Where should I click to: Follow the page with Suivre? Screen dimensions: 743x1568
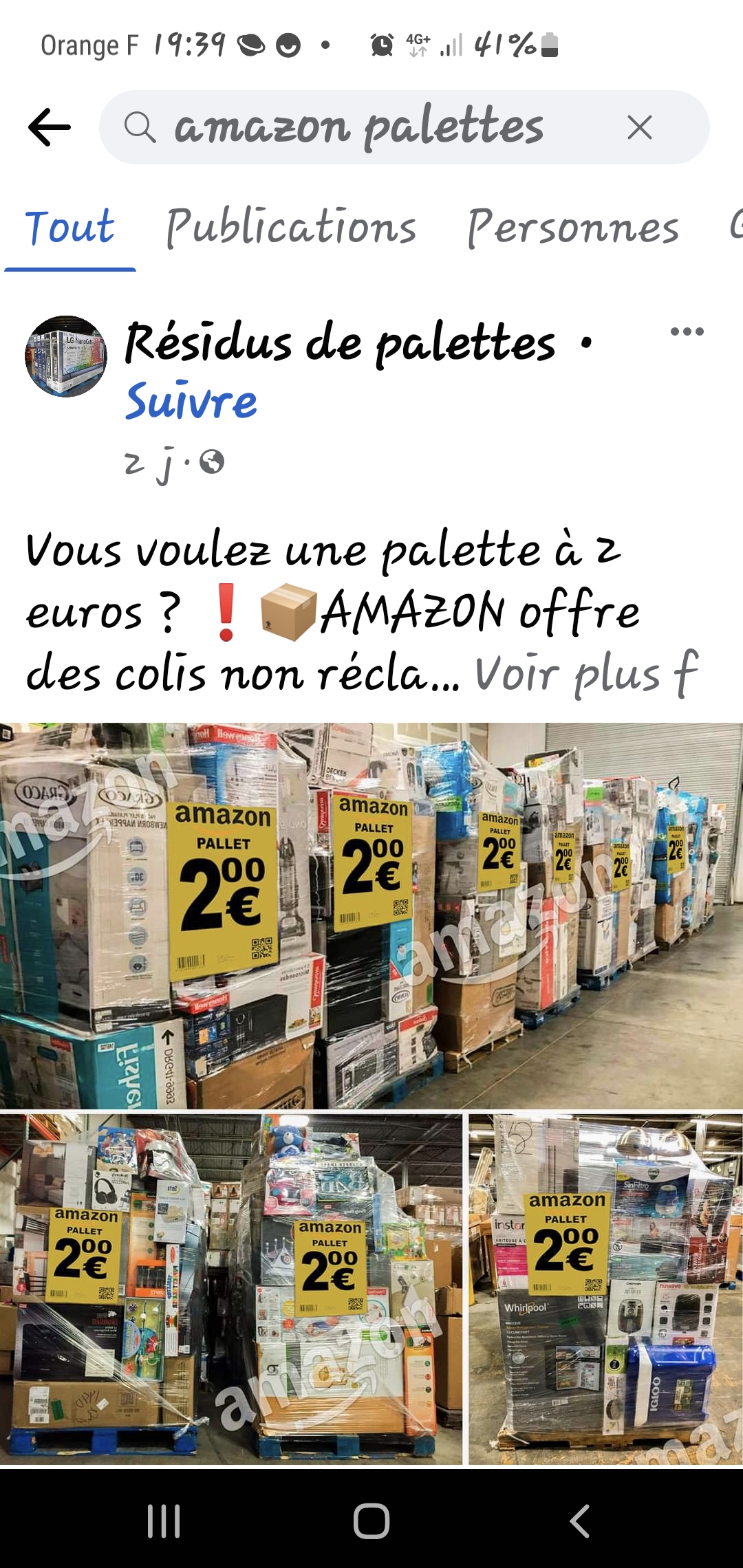click(191, 402)
